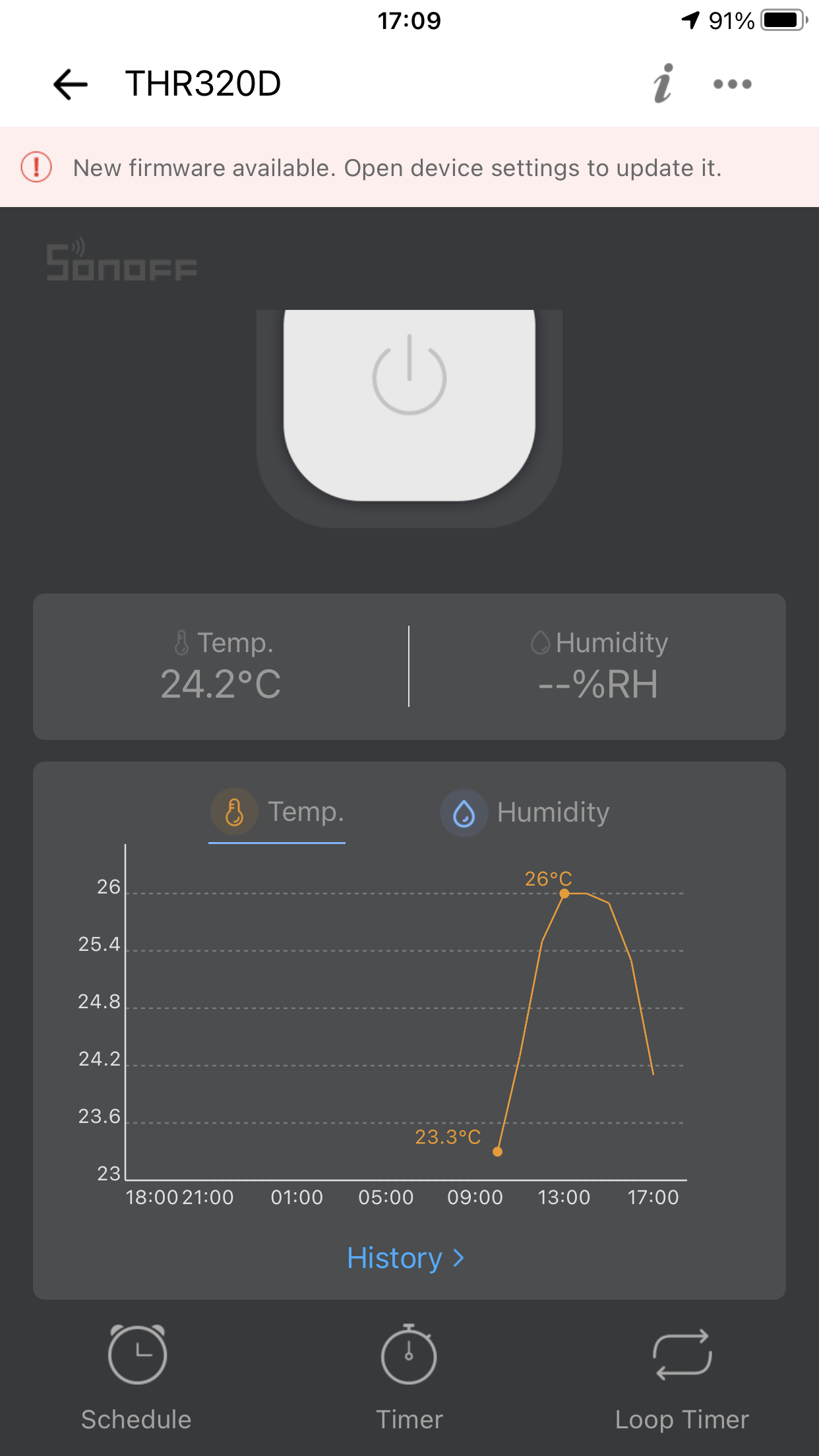Open the device info icon
Image resolution: width=819 pixels, height=1456 pixels.
point(663,84)
